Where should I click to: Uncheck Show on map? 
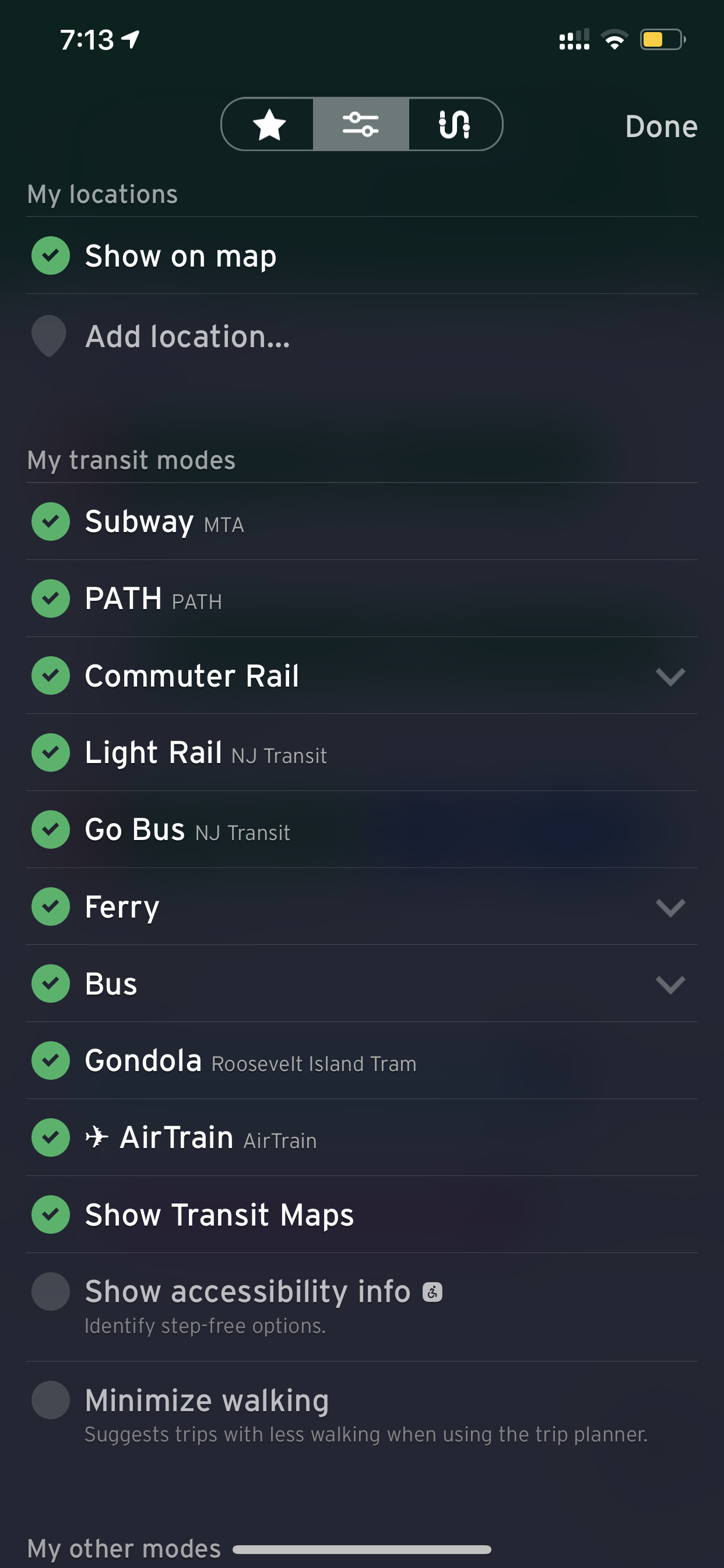click(51, 256)
